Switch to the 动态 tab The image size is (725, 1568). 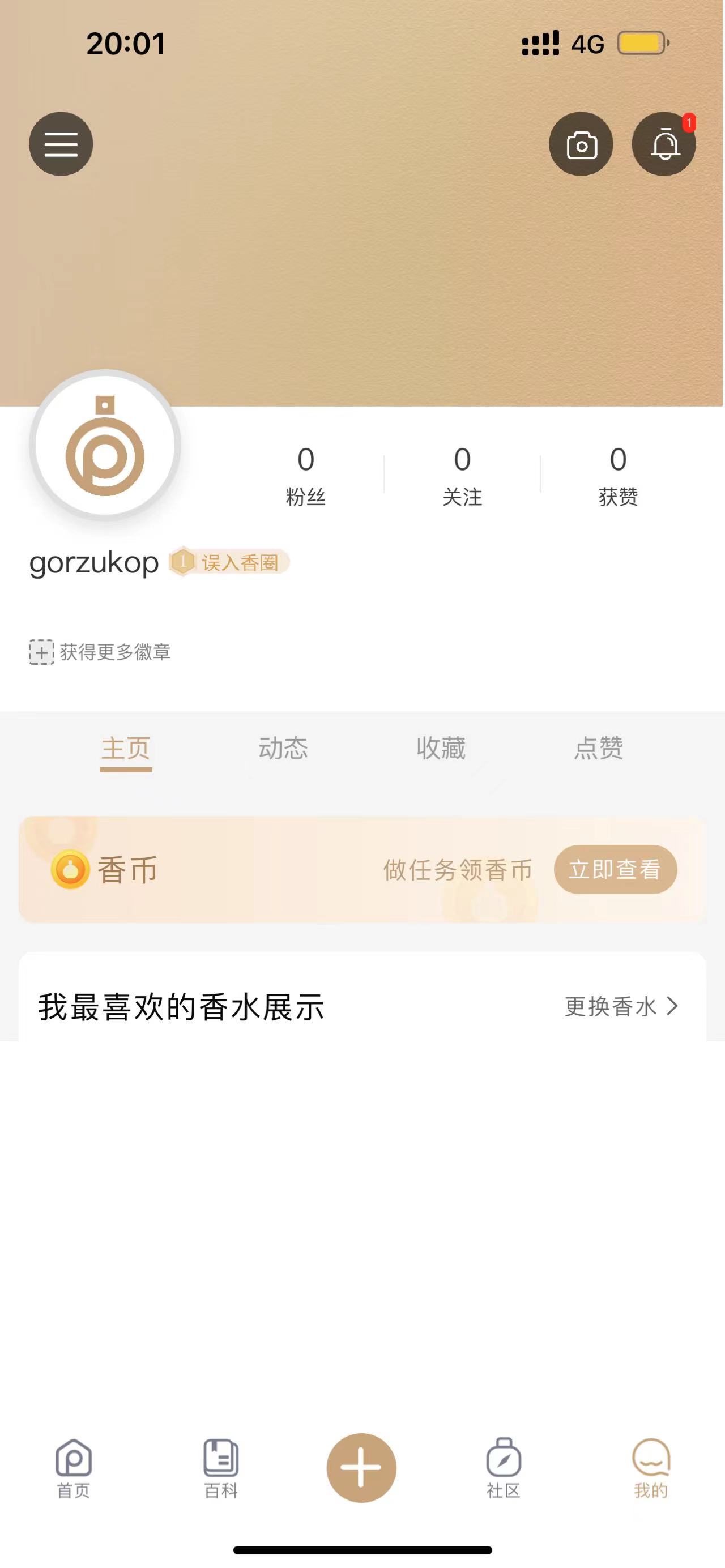click(x=283, y=748)
